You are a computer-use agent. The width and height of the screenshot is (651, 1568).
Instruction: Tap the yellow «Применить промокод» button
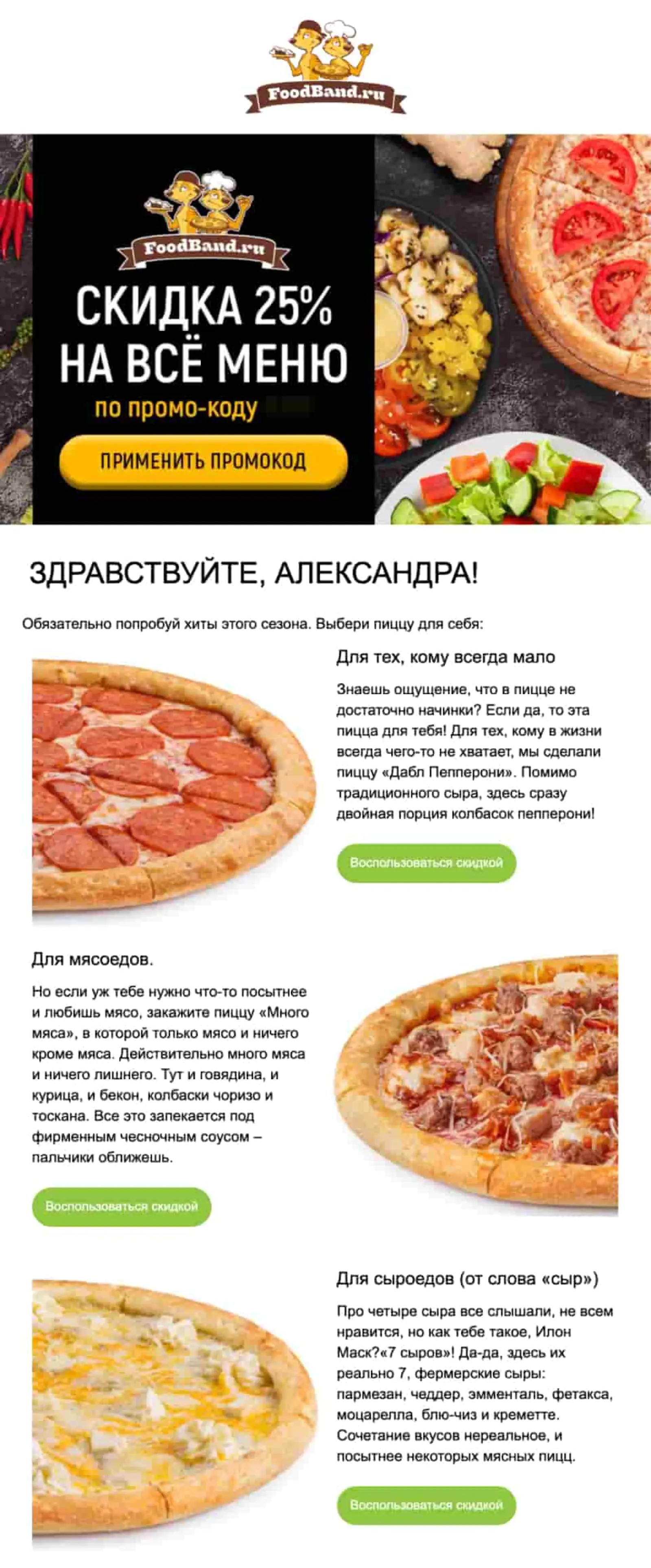click(203, 461)
